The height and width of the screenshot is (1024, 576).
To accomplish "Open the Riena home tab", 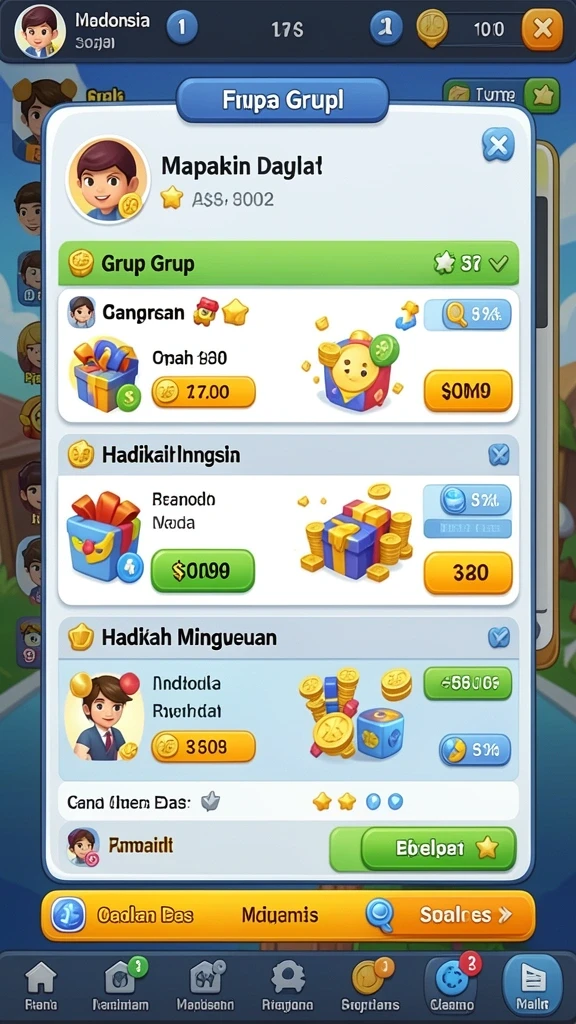I will point(40,986).
